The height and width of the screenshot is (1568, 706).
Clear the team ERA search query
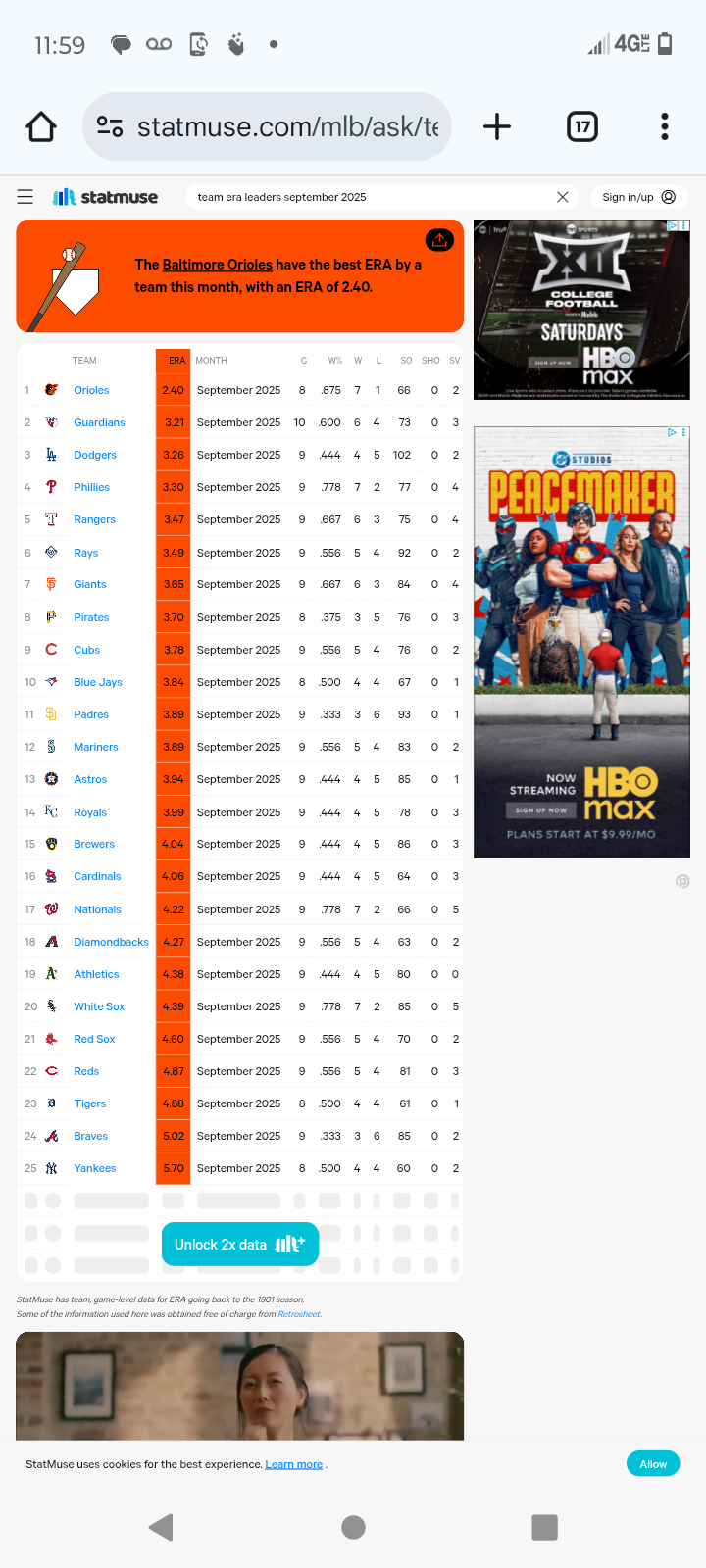[x=562, y=197]
